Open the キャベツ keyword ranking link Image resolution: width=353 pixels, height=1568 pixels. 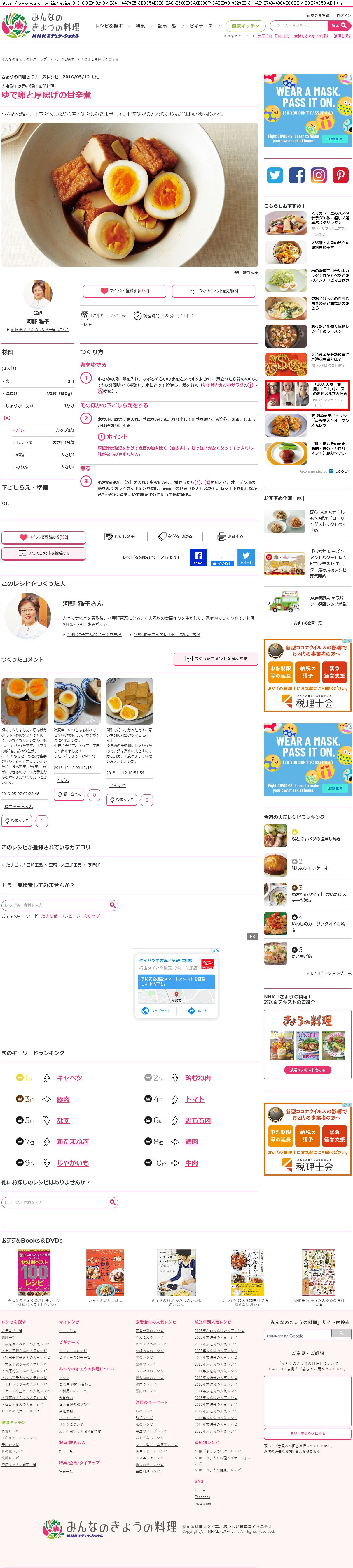point(69,1078)
